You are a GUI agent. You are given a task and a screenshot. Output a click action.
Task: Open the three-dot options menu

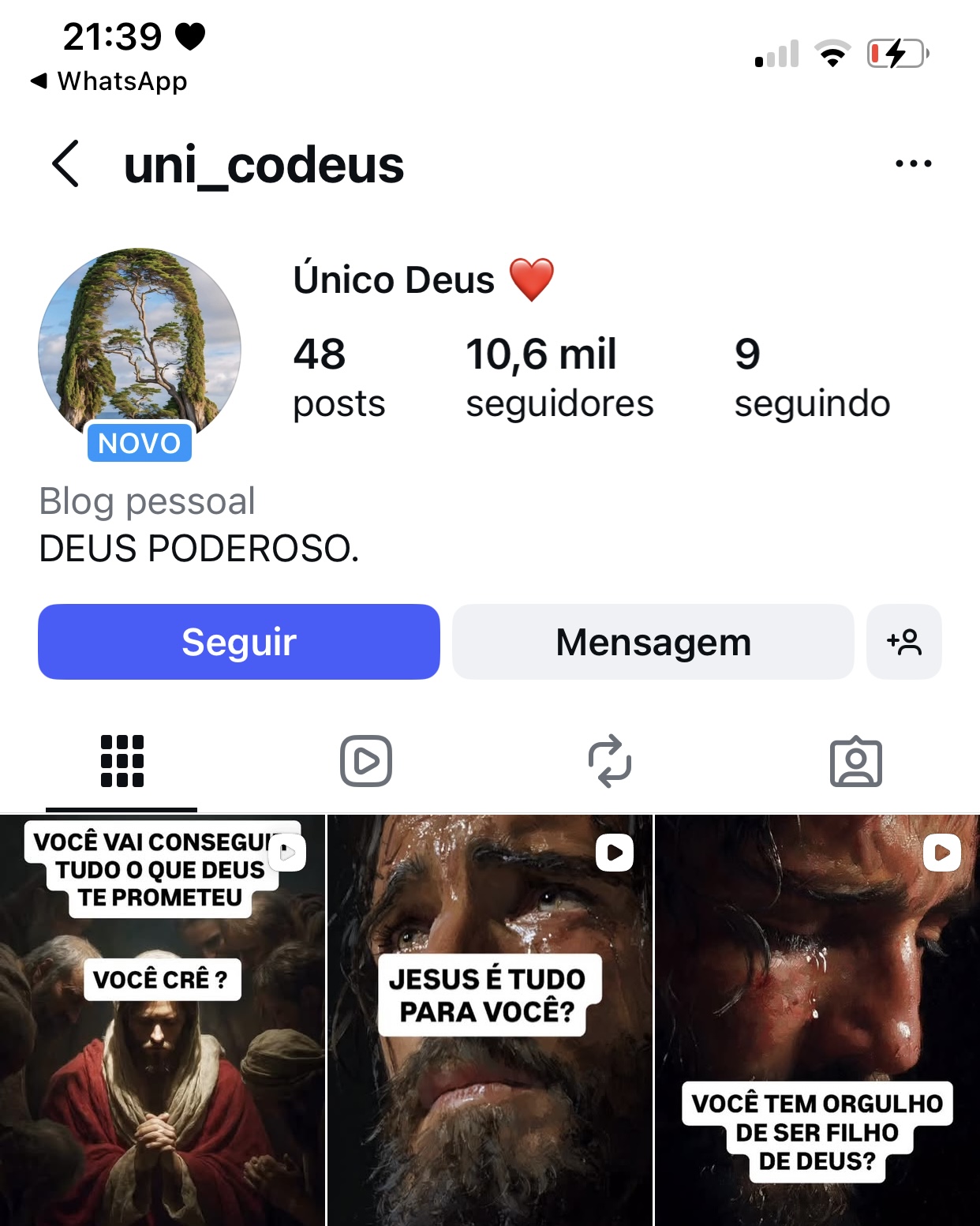913,164
